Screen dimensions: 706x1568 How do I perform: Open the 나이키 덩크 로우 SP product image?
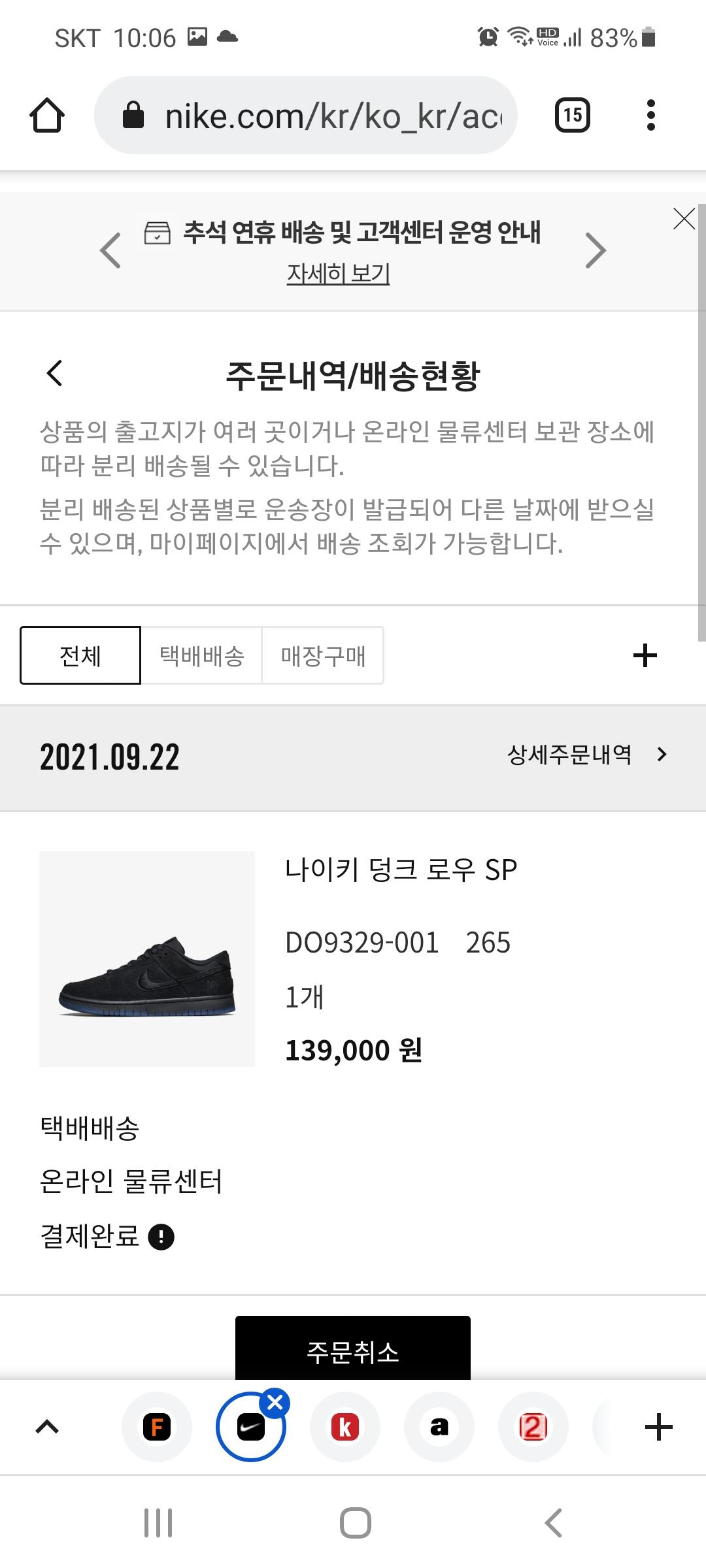(147, 958)
